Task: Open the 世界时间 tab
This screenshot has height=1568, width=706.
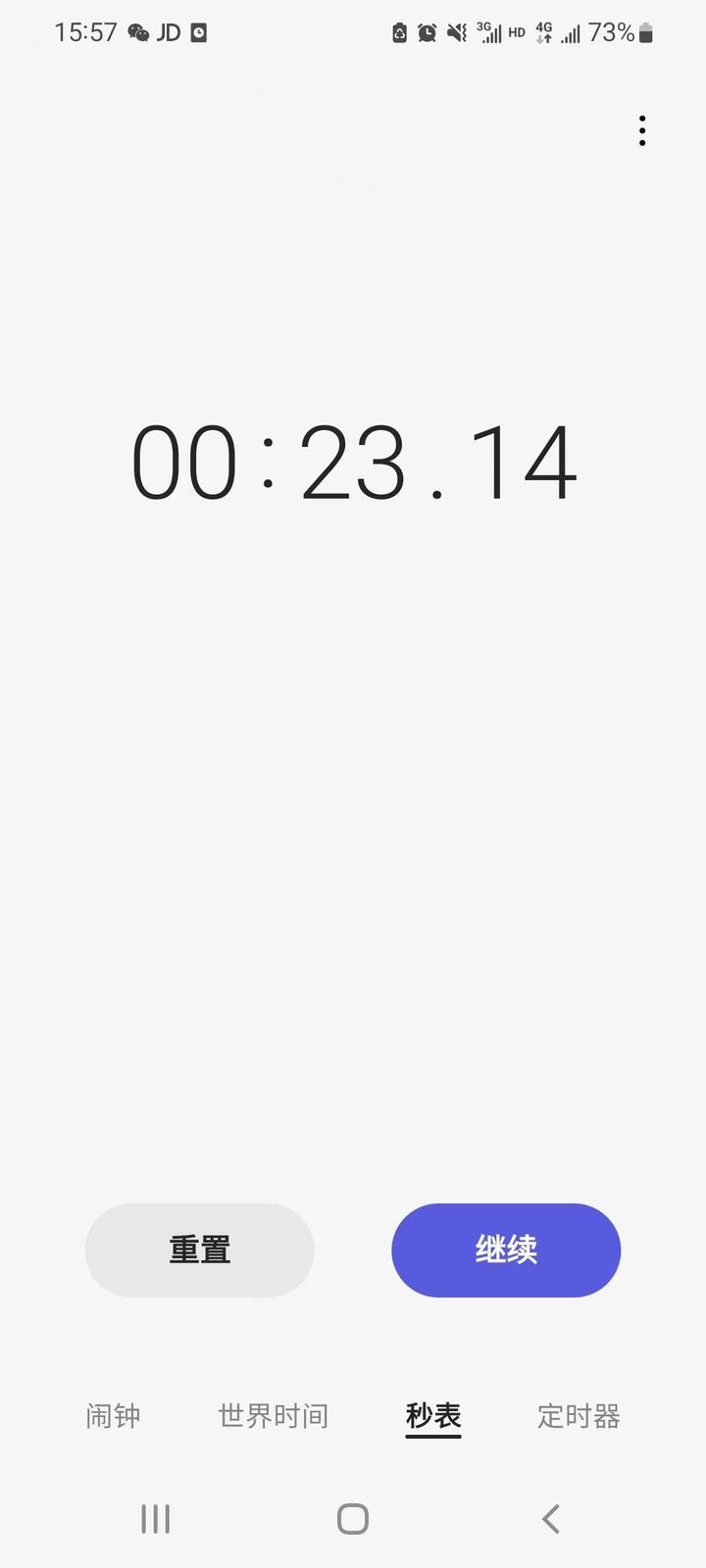Action: point(273,1416)
